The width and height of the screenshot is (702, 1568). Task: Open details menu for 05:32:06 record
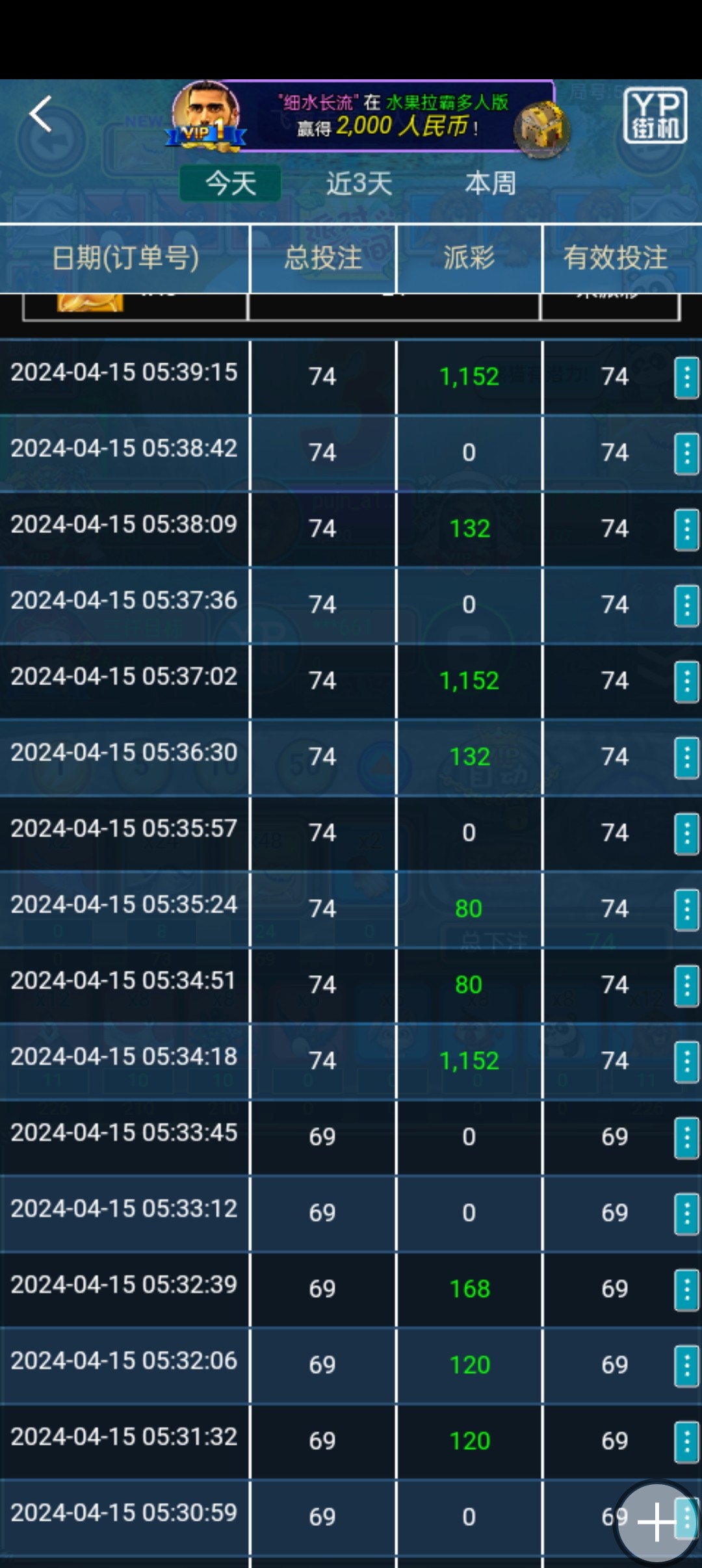(x=686, y=1366)
